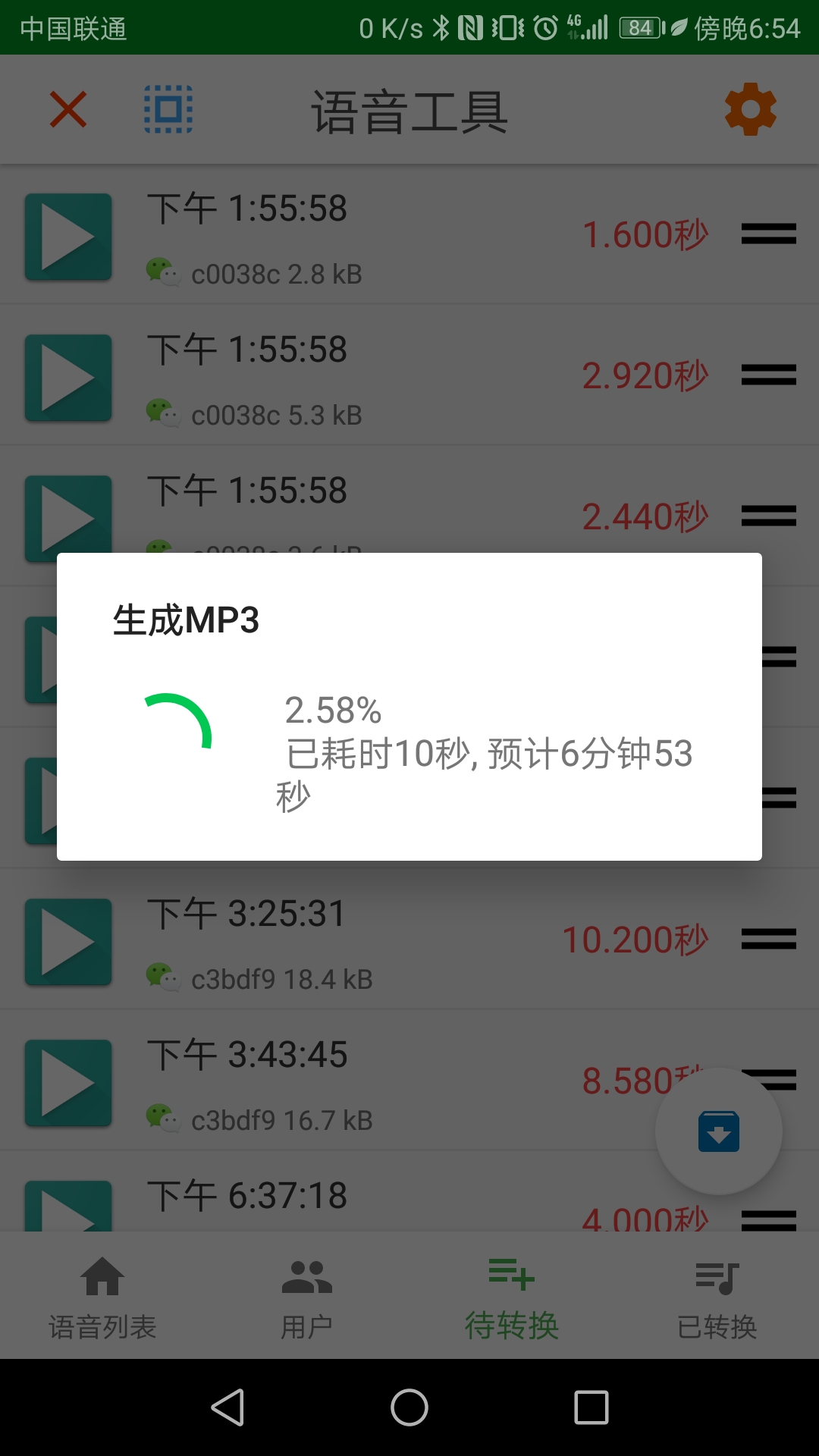The height and width of the screenshot is (1456, 819).
Task: Tap the select-all dotted square icon
Action: 168,109
